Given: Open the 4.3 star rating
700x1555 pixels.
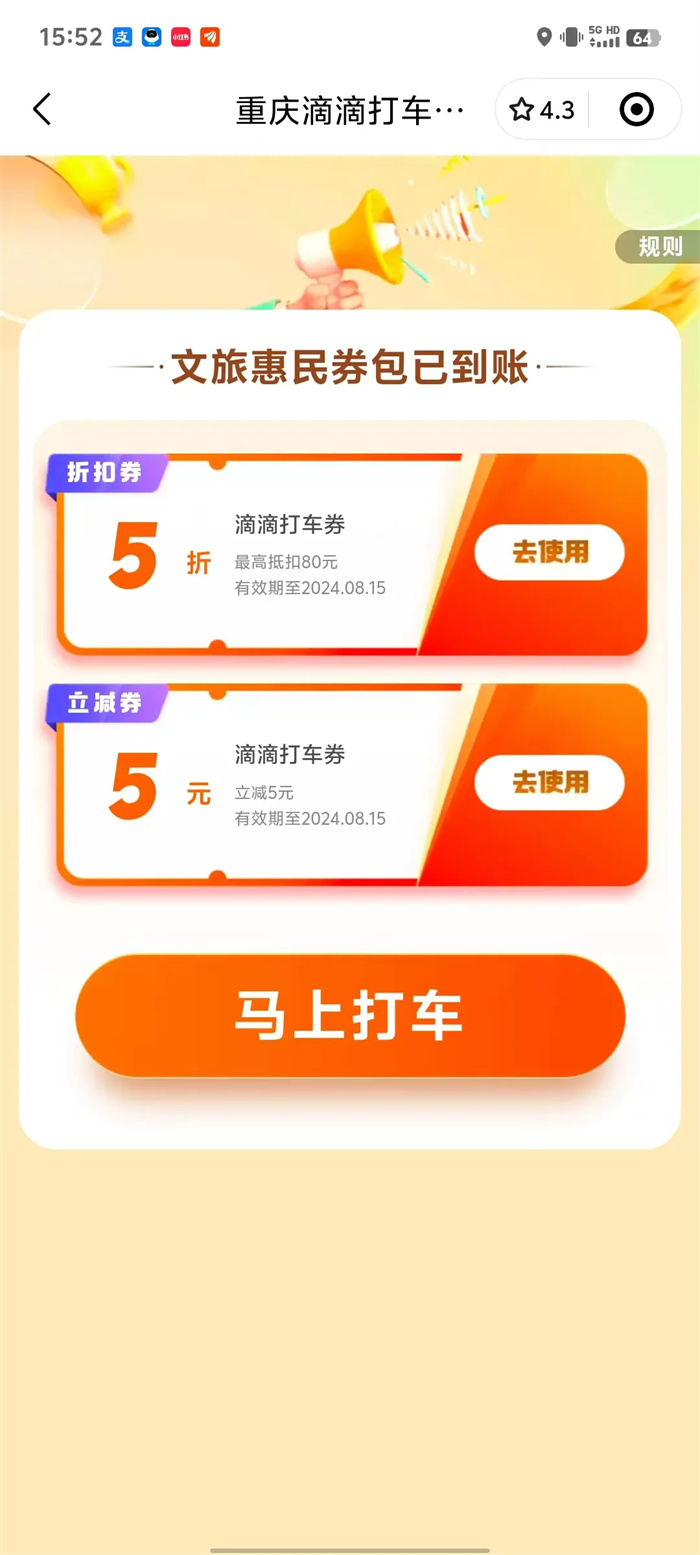Looking at the screenshot, I should pos(542,110).
